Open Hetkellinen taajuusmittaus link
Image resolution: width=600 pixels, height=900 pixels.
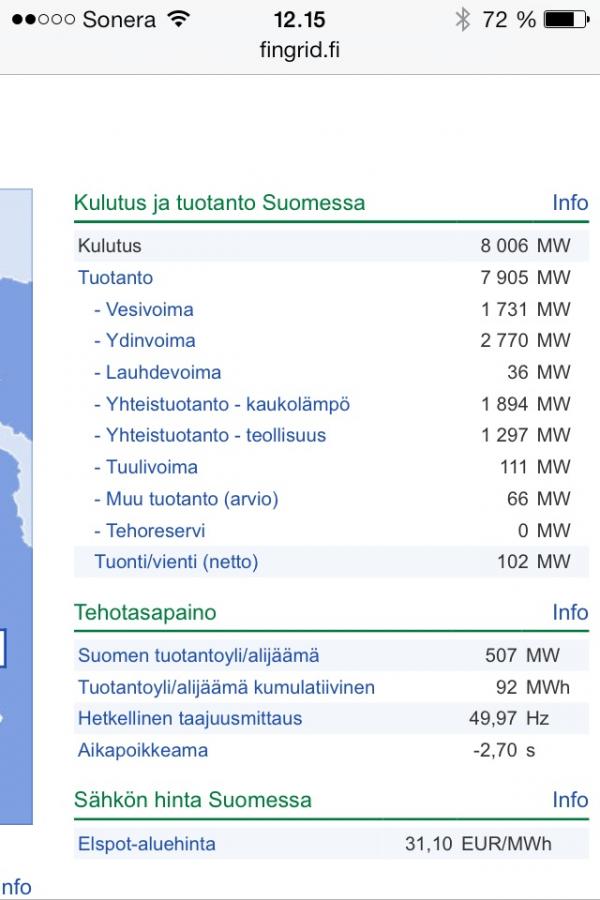[190, 718]
